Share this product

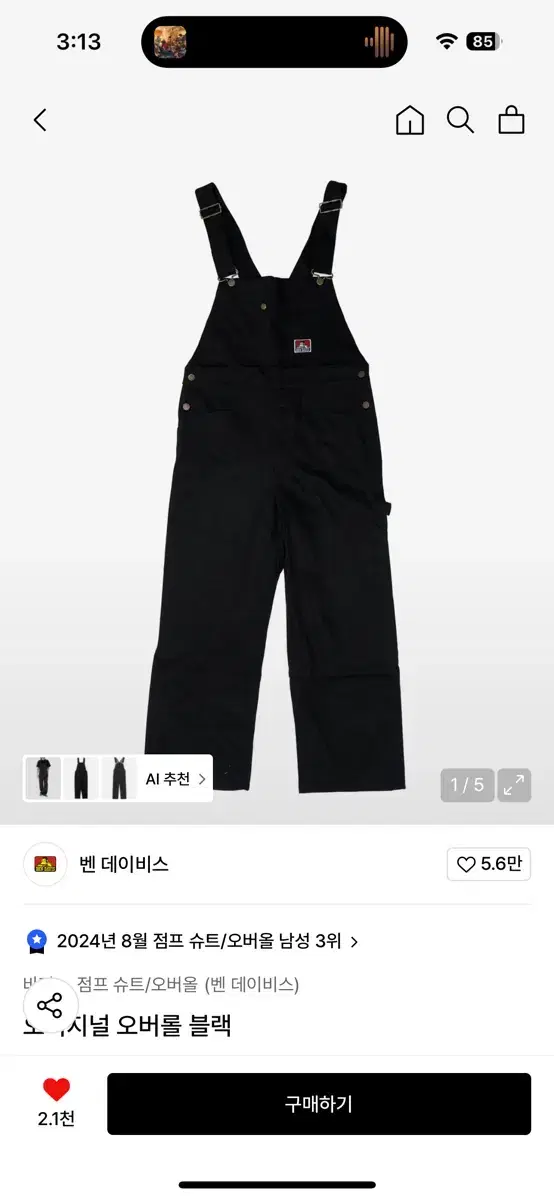point(50,1006)
